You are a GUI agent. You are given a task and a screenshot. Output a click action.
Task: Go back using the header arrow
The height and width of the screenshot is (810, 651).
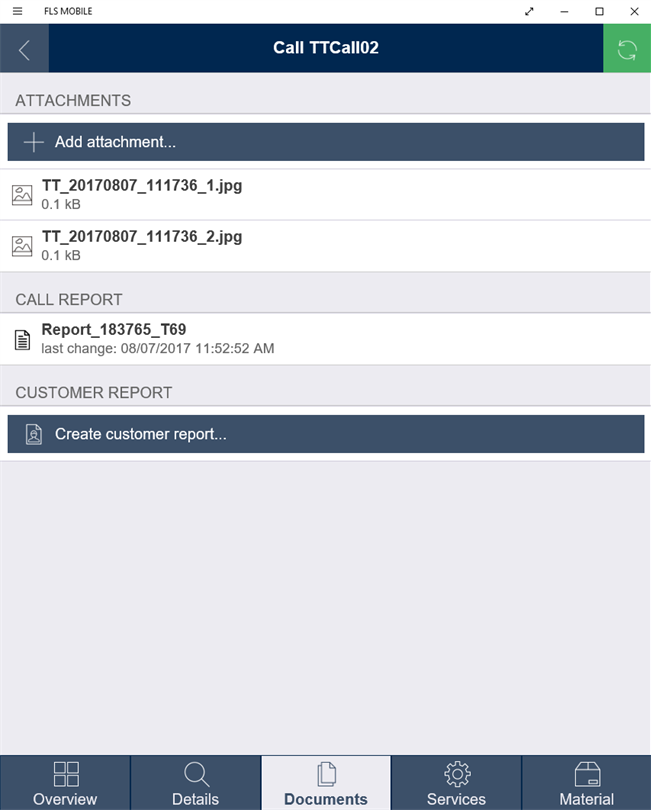click(24, 49)
